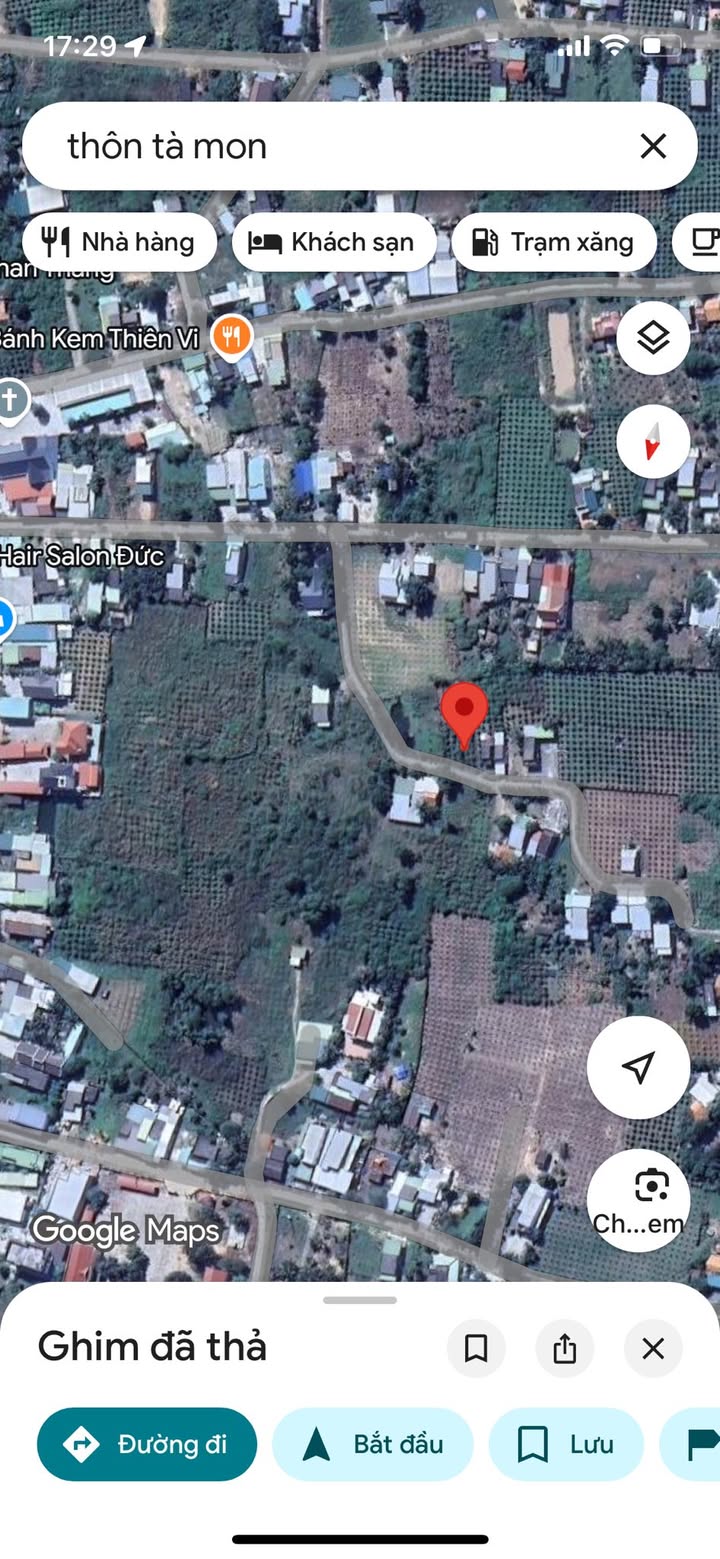Open the map layers selector
The width and height of the screenshot is (720, 1559).
653,338
